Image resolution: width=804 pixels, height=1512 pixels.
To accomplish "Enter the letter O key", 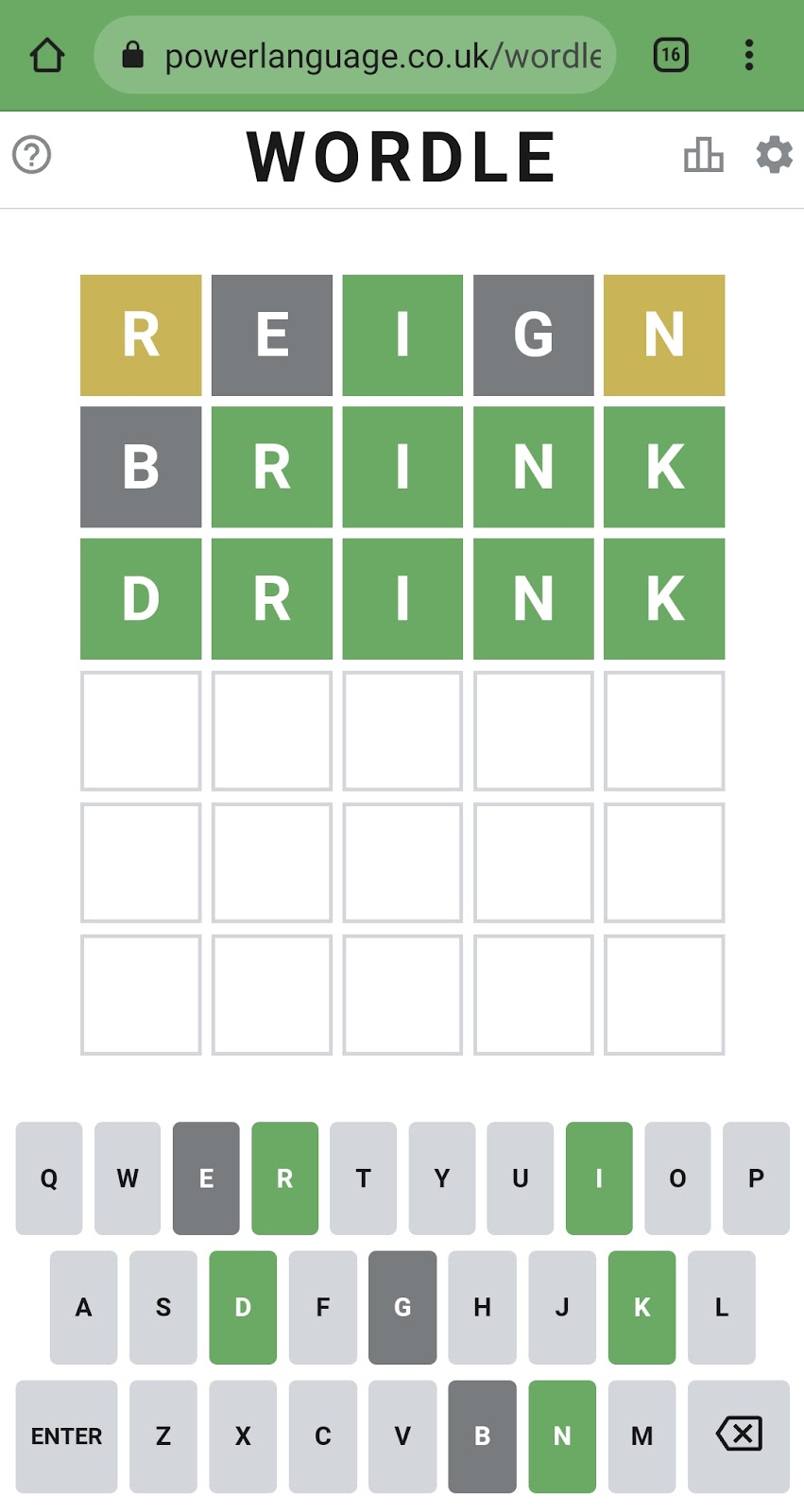I will pyautogui.click(x=677, y=1178).
